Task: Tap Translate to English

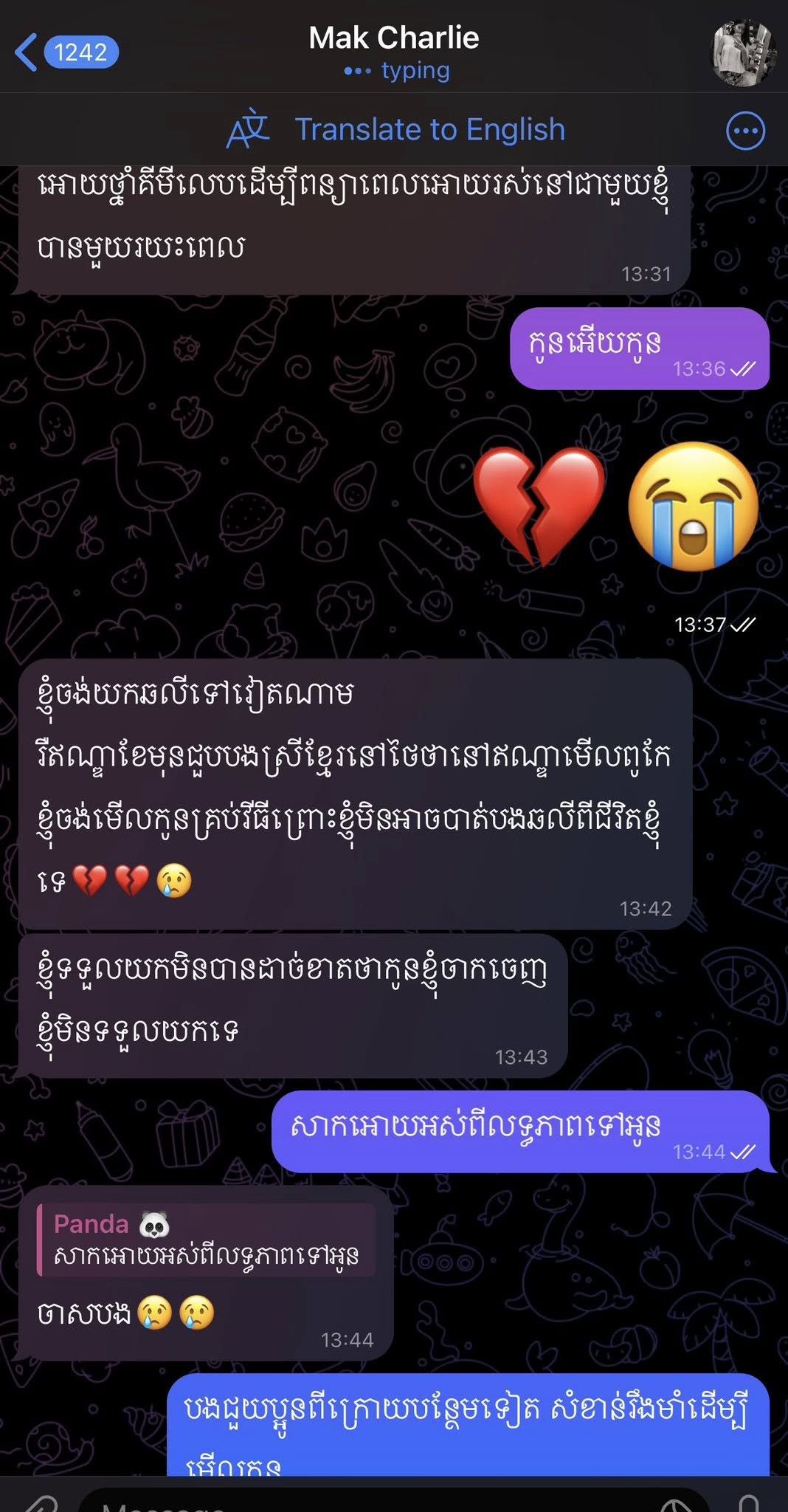Action: click(x=397, y=130)
